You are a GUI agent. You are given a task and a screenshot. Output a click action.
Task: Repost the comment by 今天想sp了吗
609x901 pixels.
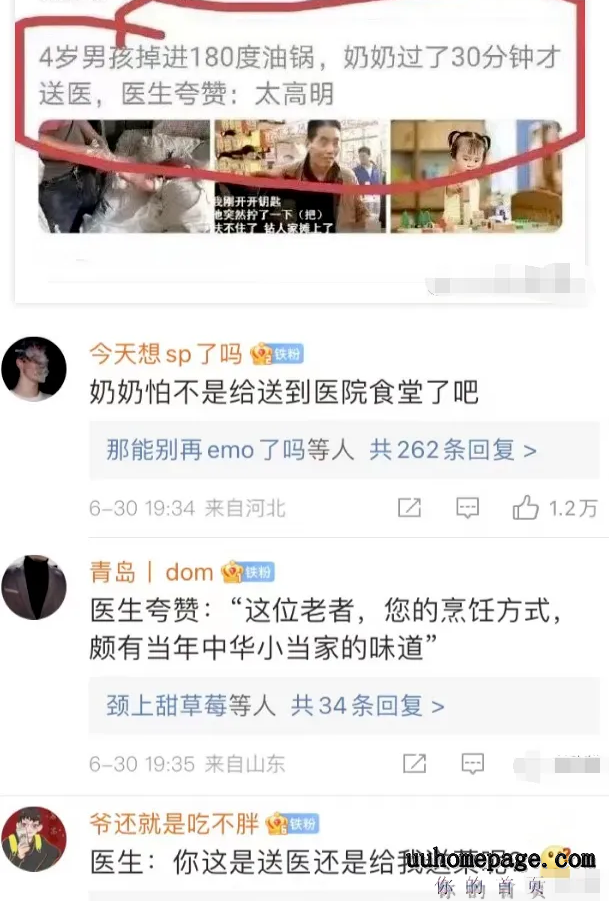coord(410,508)
